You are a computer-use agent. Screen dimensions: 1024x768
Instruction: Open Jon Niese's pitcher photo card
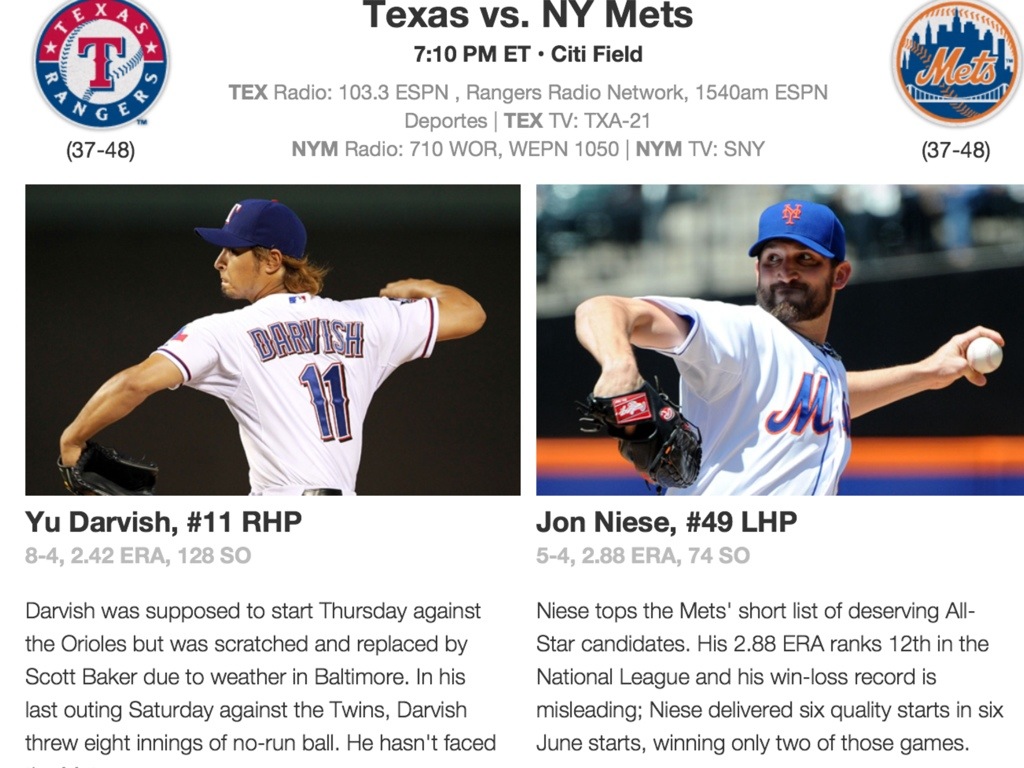coord(780,340)
